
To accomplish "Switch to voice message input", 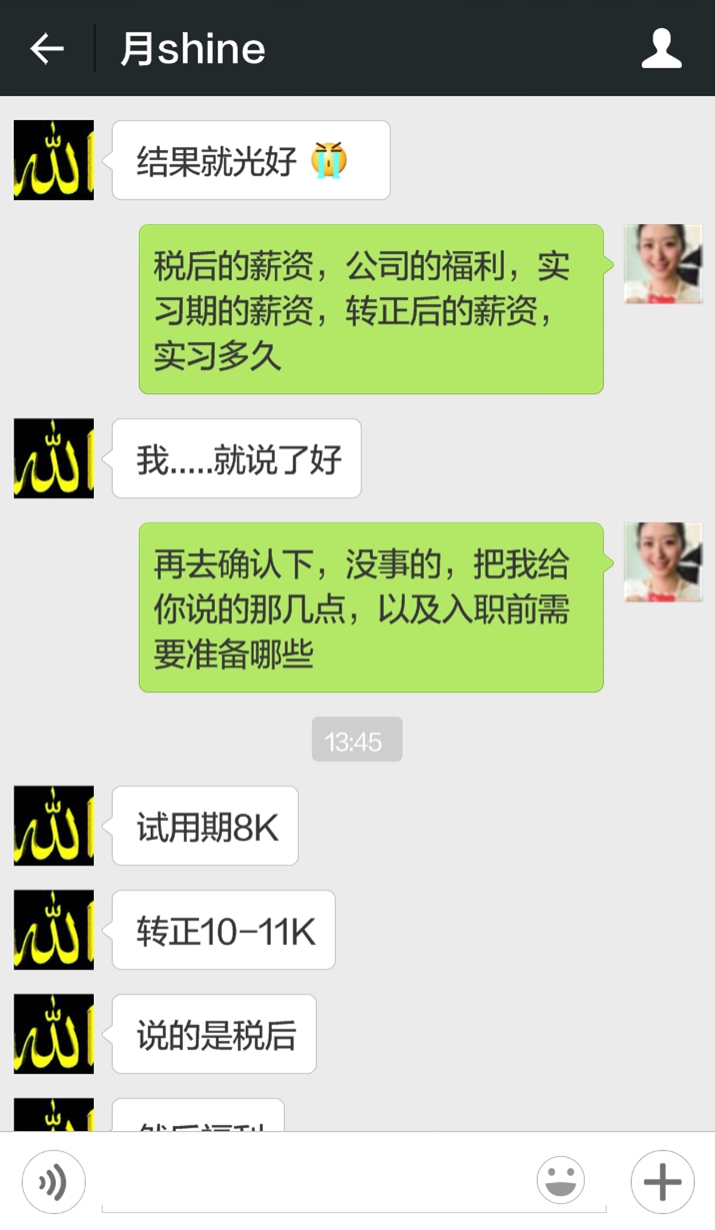I will click(x=53, y=1182).
